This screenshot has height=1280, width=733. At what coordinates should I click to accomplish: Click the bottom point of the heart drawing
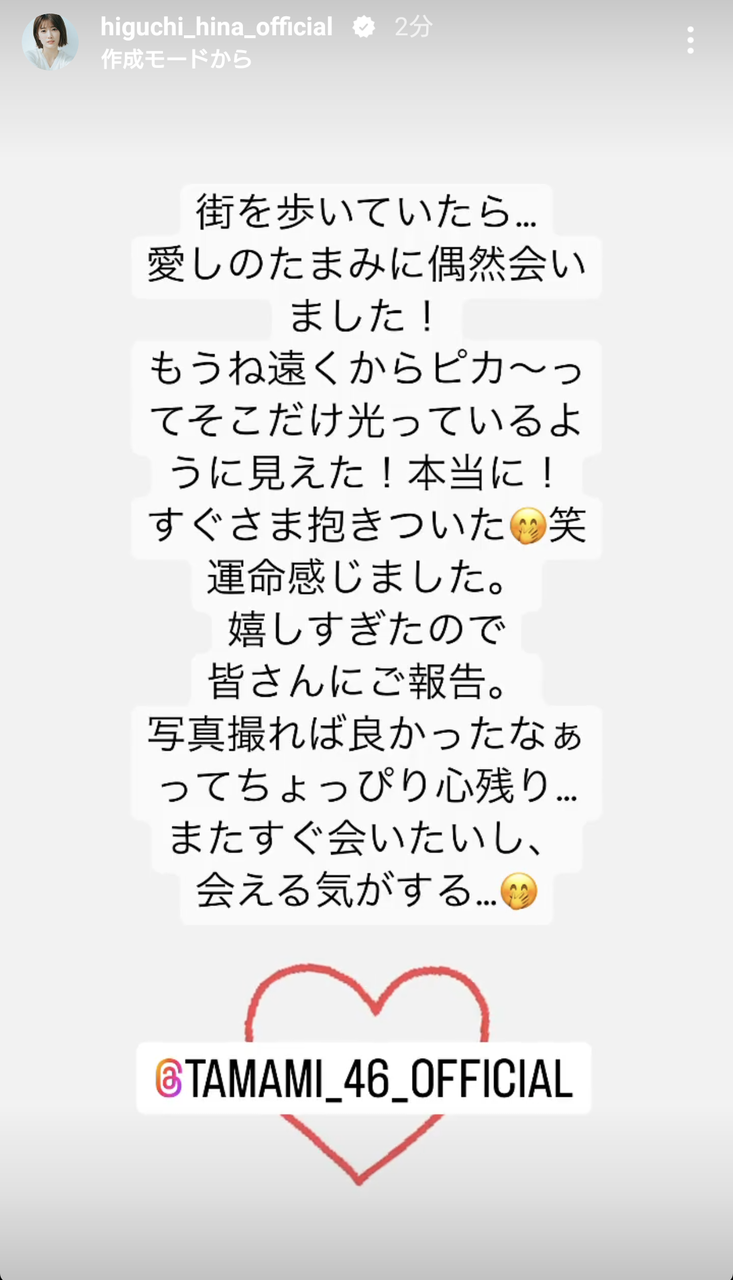pyautogui.click(x=358, y=1183)
